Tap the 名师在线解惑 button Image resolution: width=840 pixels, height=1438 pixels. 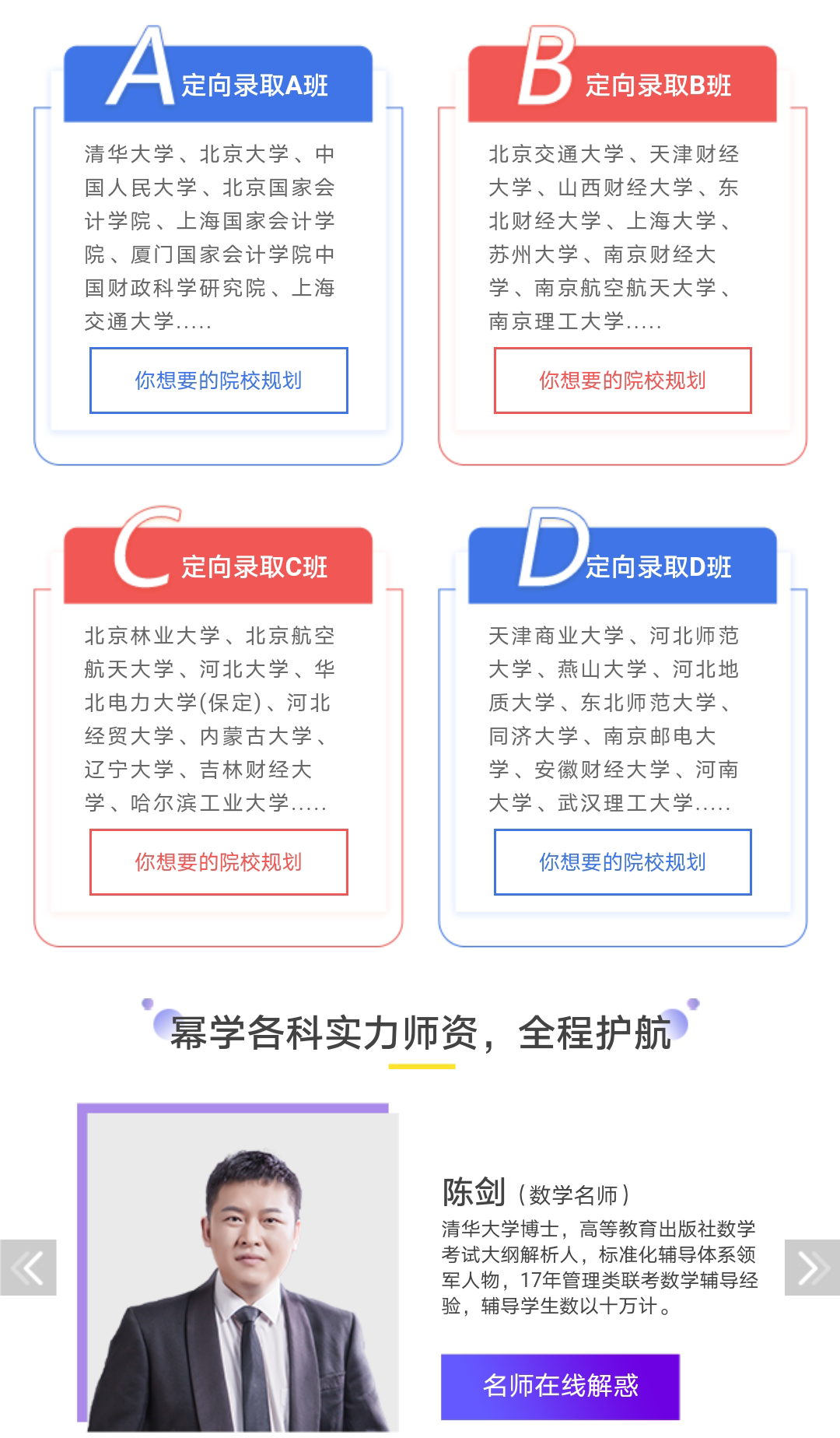click(x=561, y=1386)
